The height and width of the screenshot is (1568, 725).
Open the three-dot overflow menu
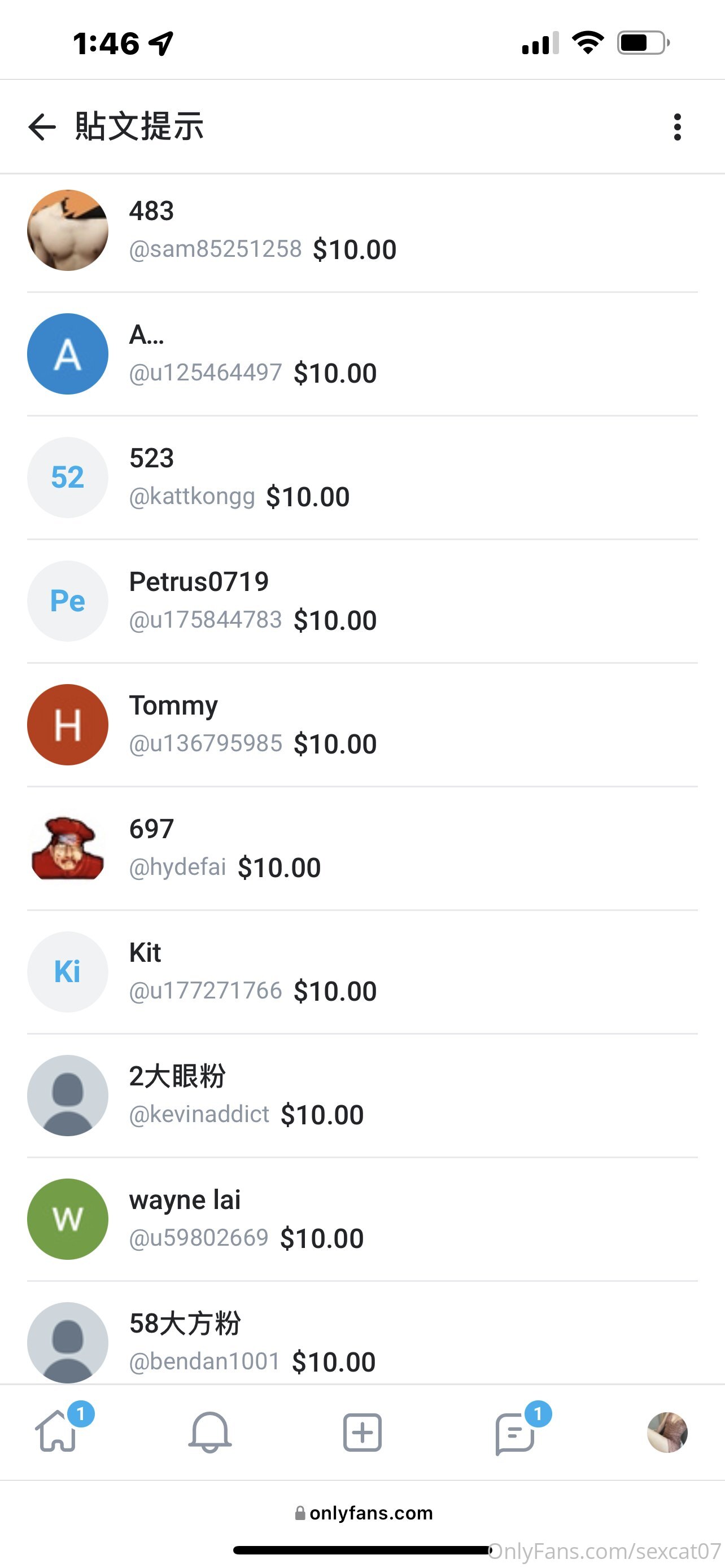677,127
